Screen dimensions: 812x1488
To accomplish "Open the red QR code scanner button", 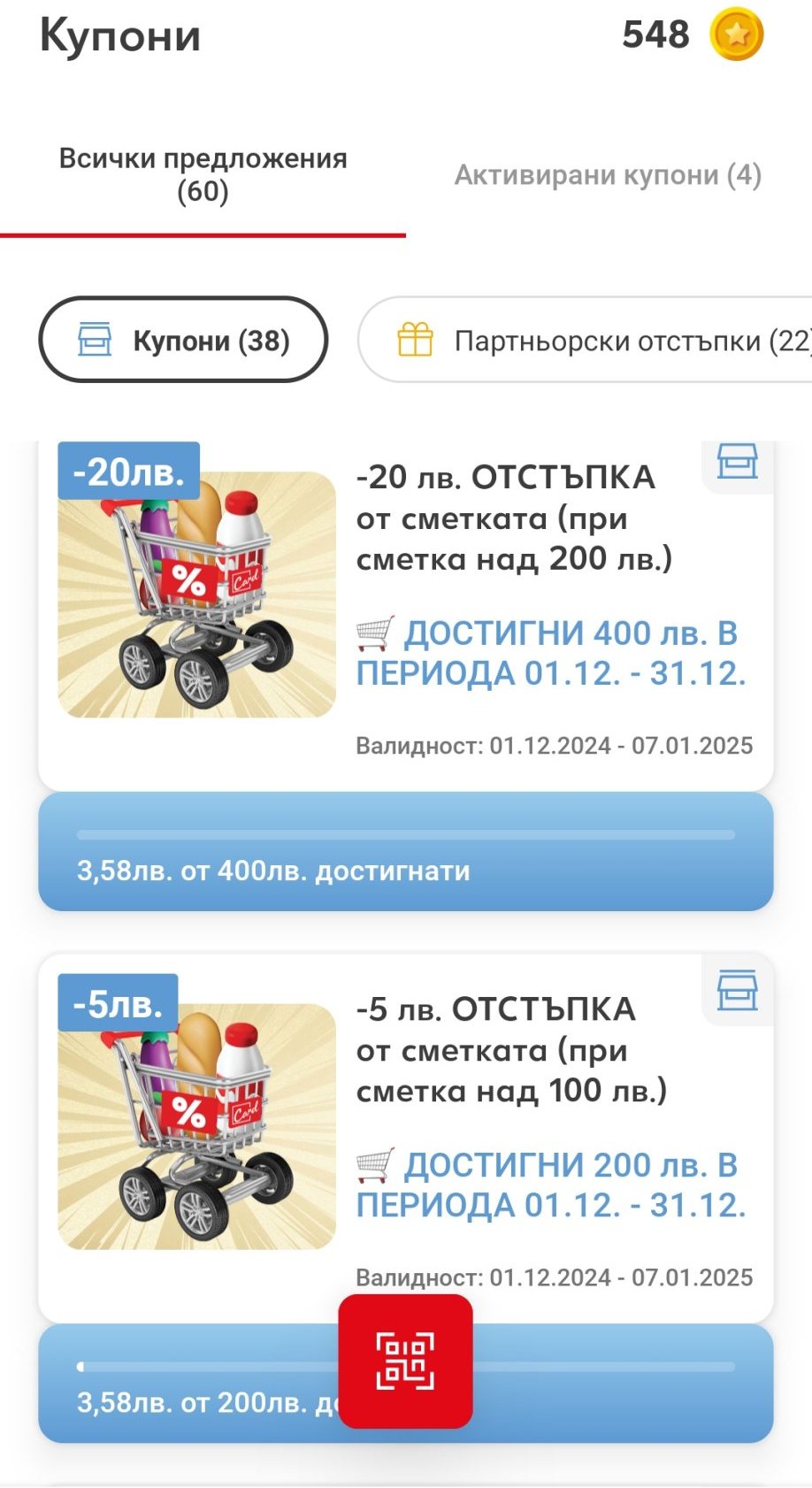I will [x=405, y=1361].
